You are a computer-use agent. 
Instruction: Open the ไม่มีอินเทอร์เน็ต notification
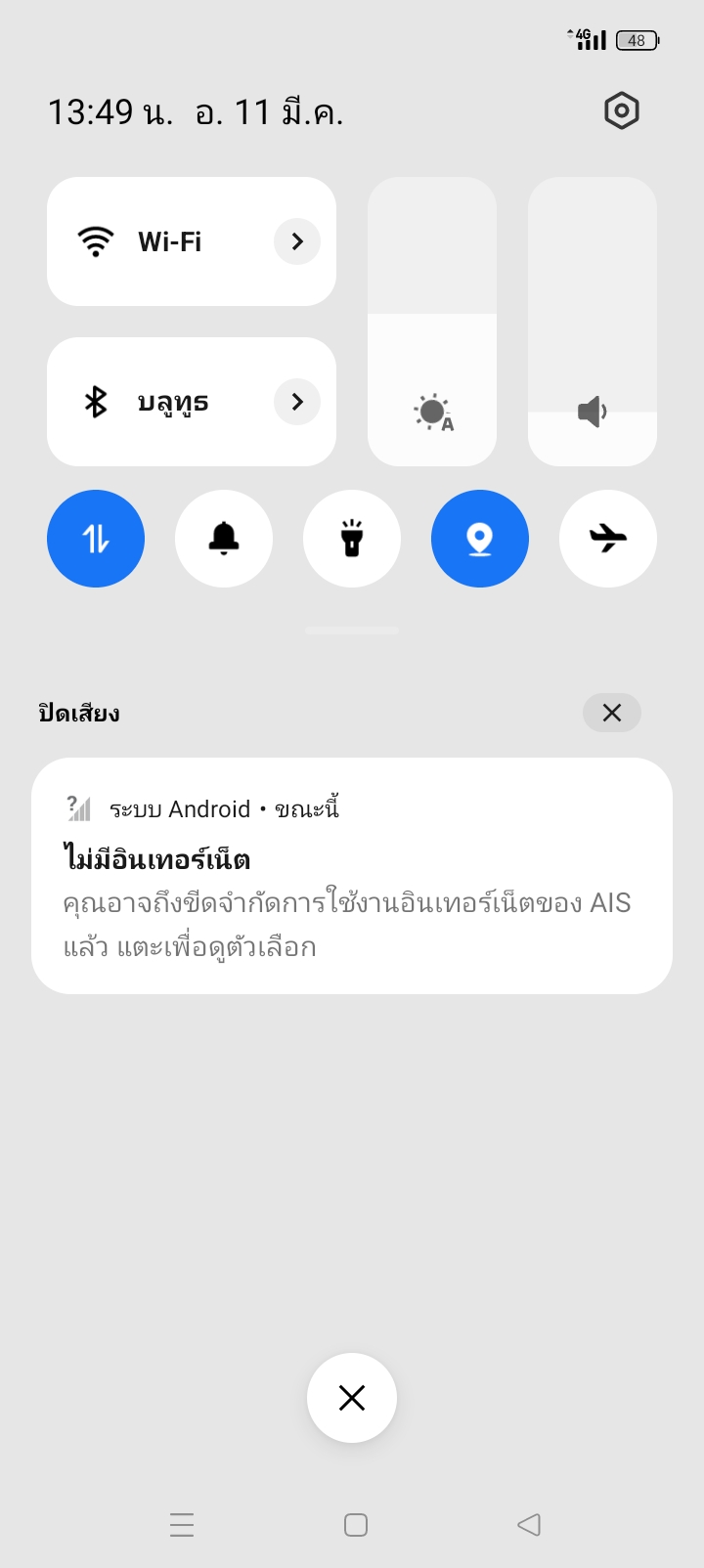(352, 876)
